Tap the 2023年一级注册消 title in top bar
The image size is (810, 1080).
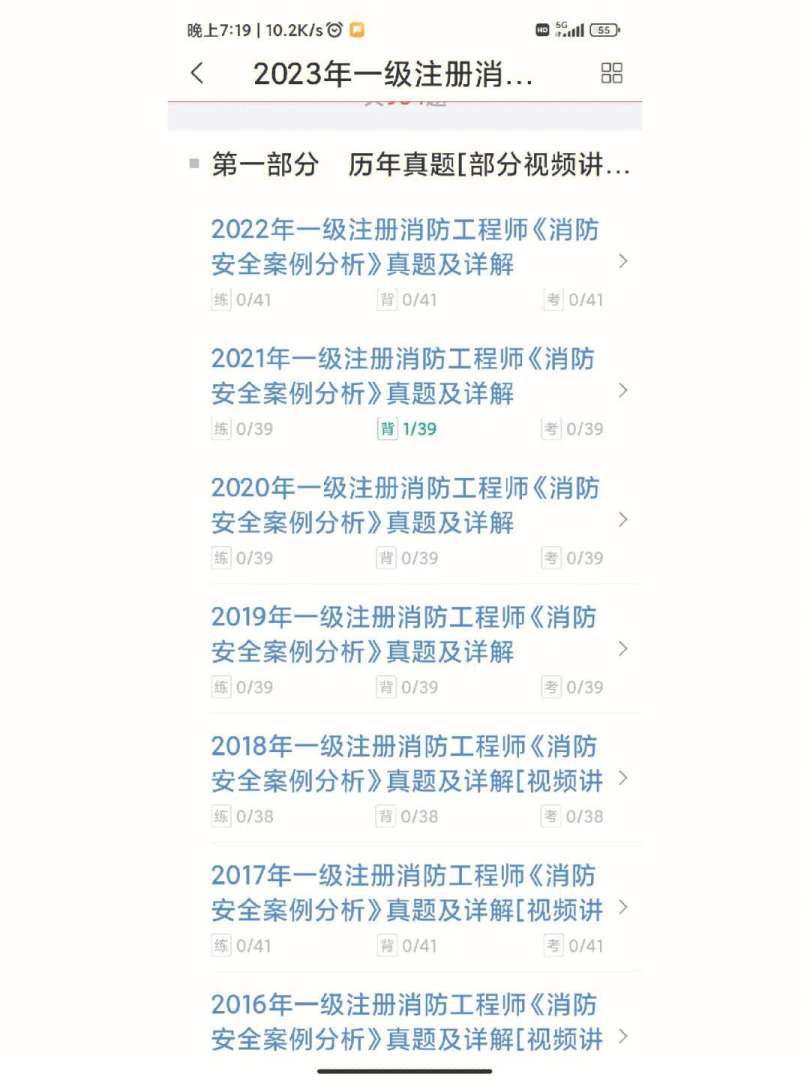tap(395, 73)
